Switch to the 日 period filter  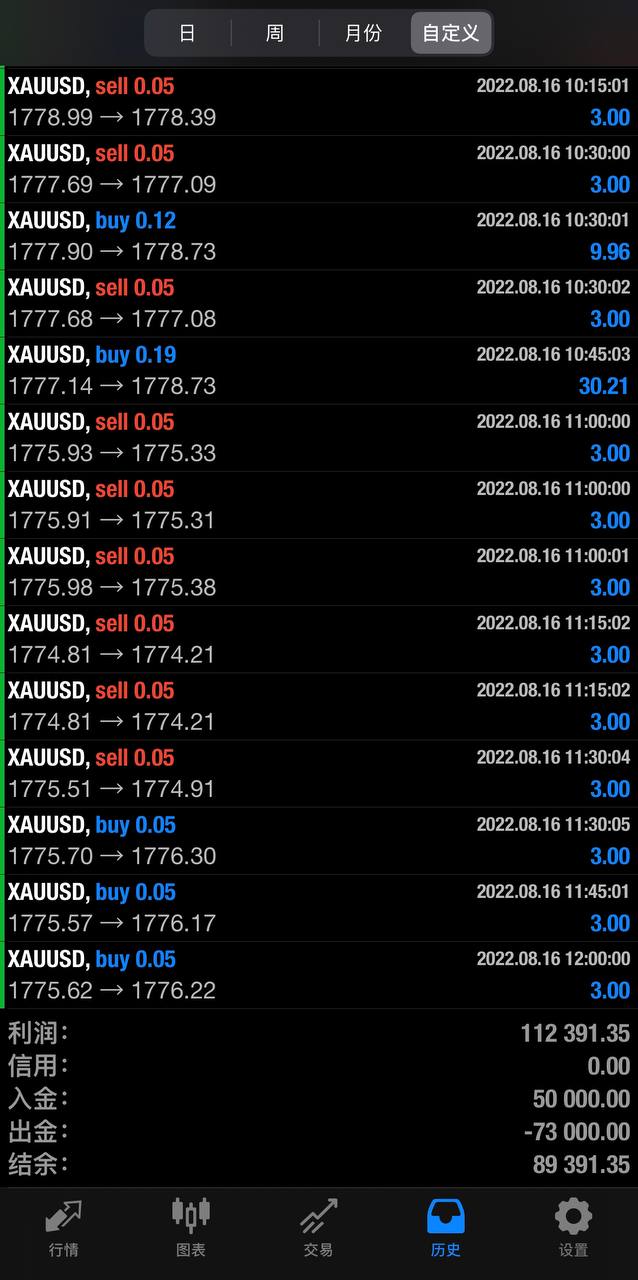click(187, 33)
